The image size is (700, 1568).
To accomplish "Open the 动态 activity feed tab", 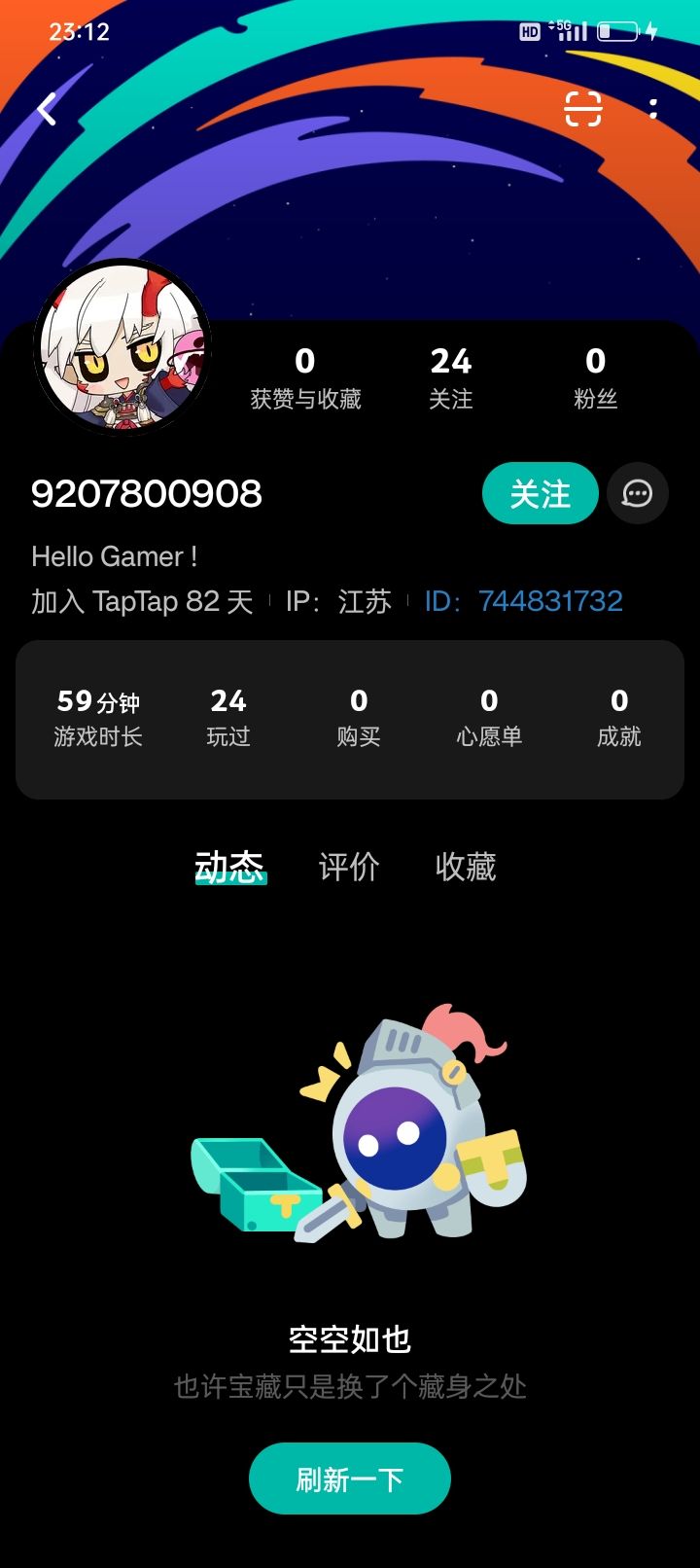I will tap(230, 867).
